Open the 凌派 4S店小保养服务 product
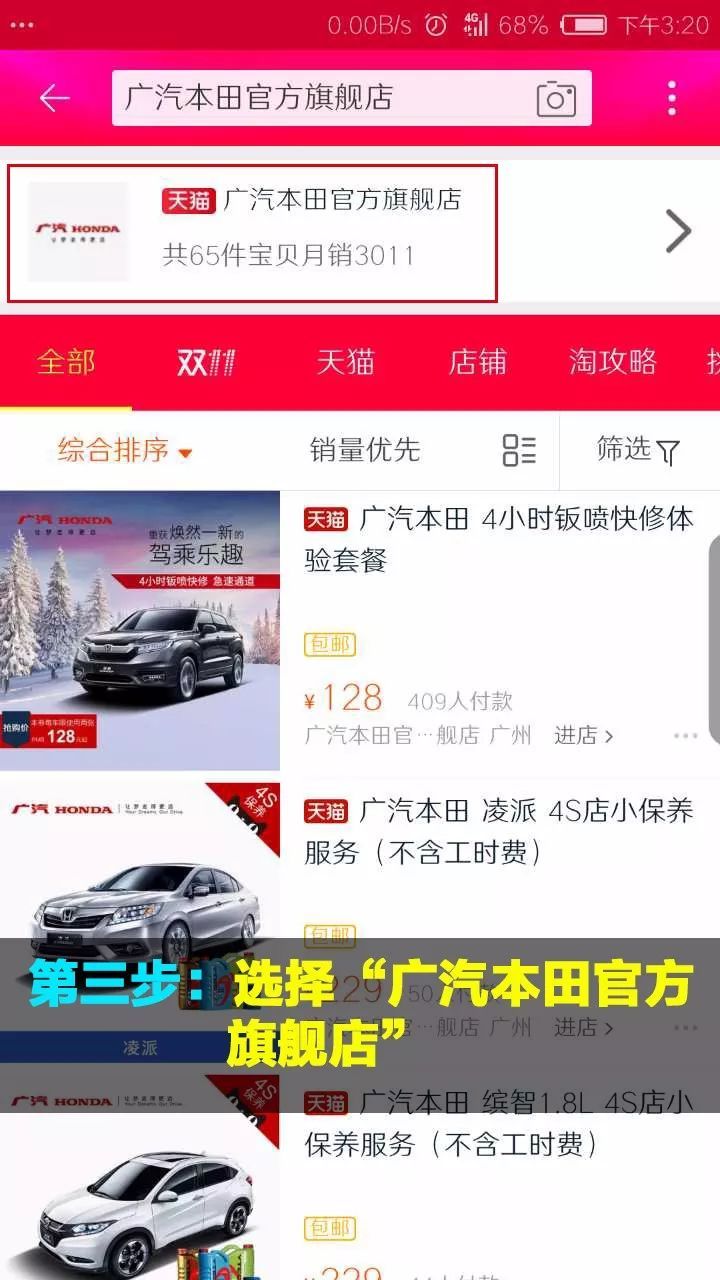Image resolution: width=720 pixels, height=1280 pixels. 498,831
